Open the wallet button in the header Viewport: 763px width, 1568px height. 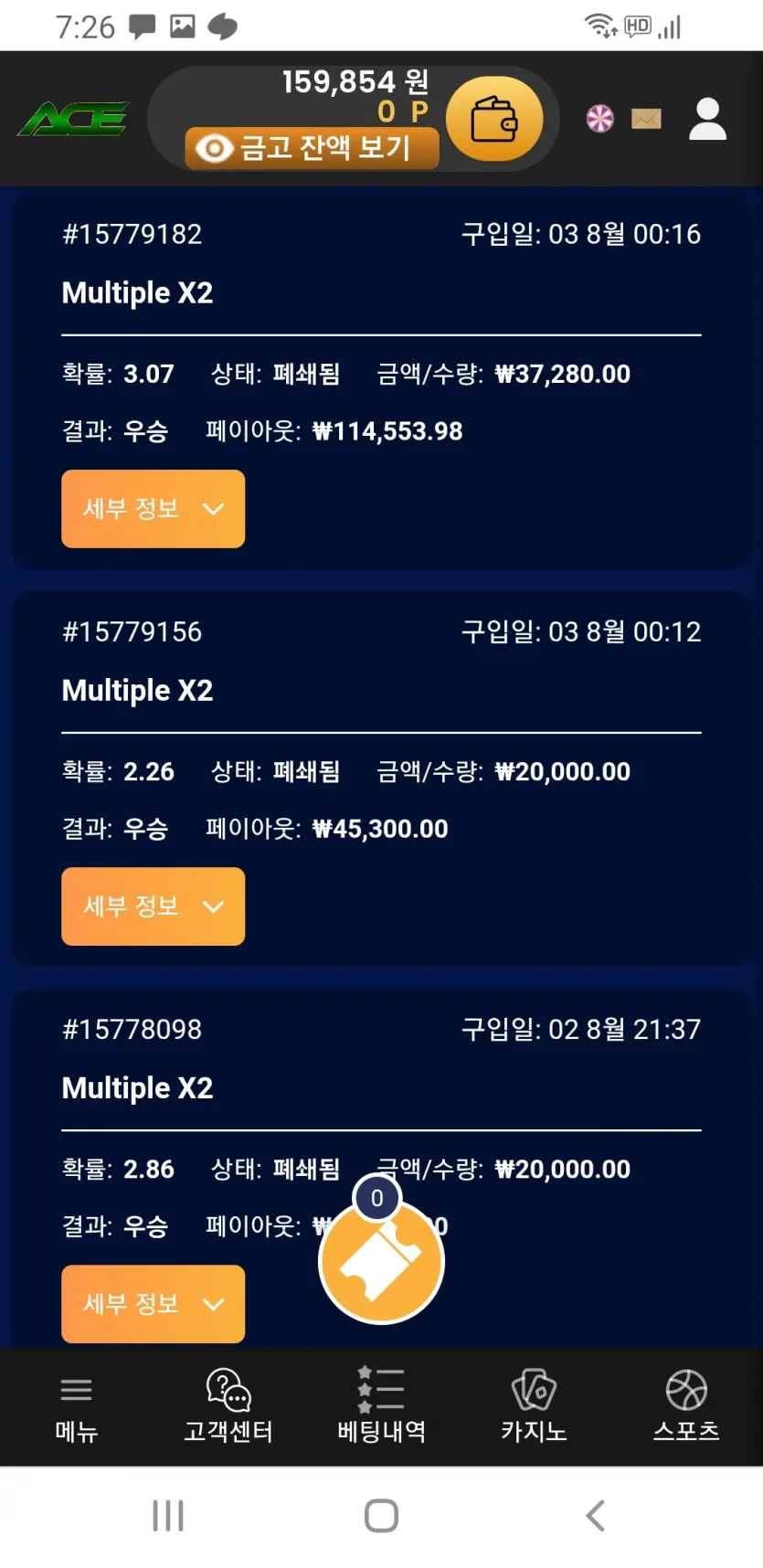[x=494, y=119]
